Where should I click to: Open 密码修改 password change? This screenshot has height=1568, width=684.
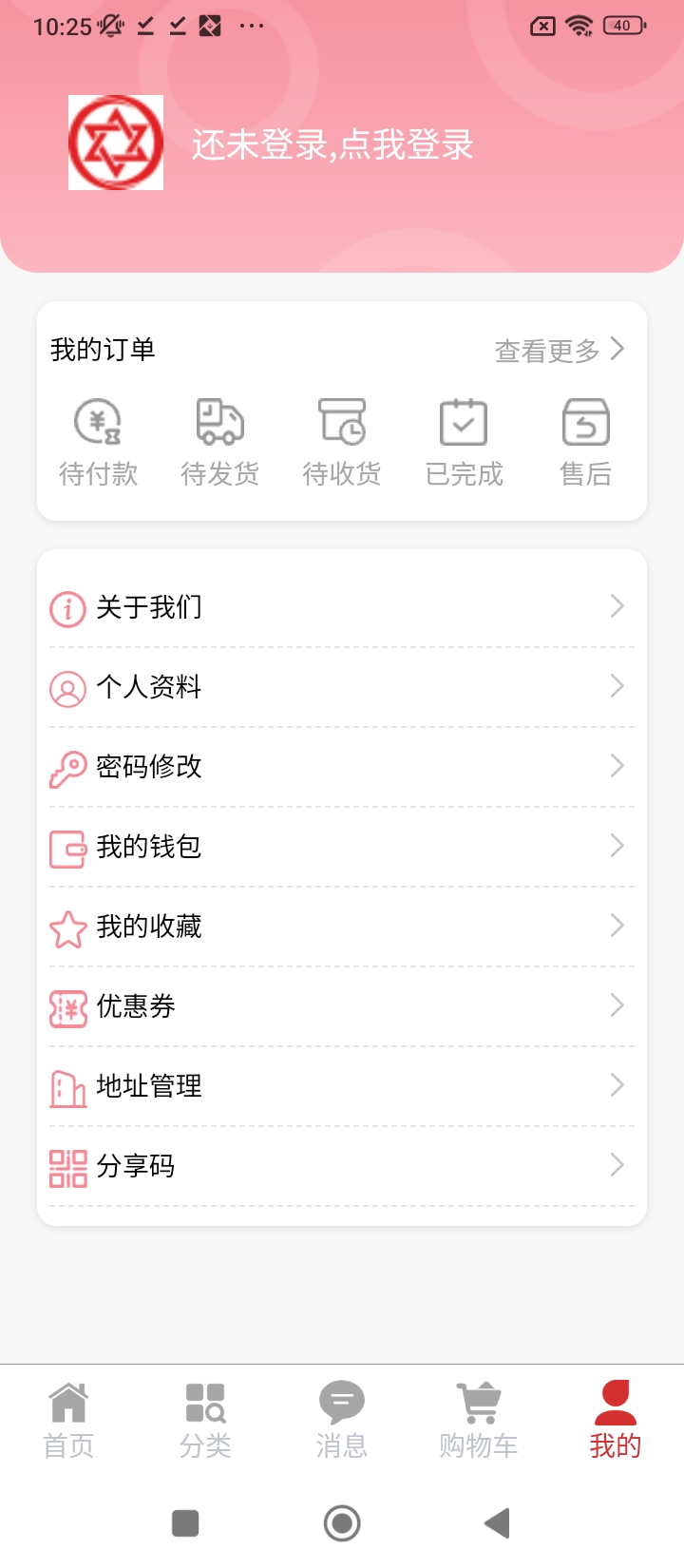(342, 767)
